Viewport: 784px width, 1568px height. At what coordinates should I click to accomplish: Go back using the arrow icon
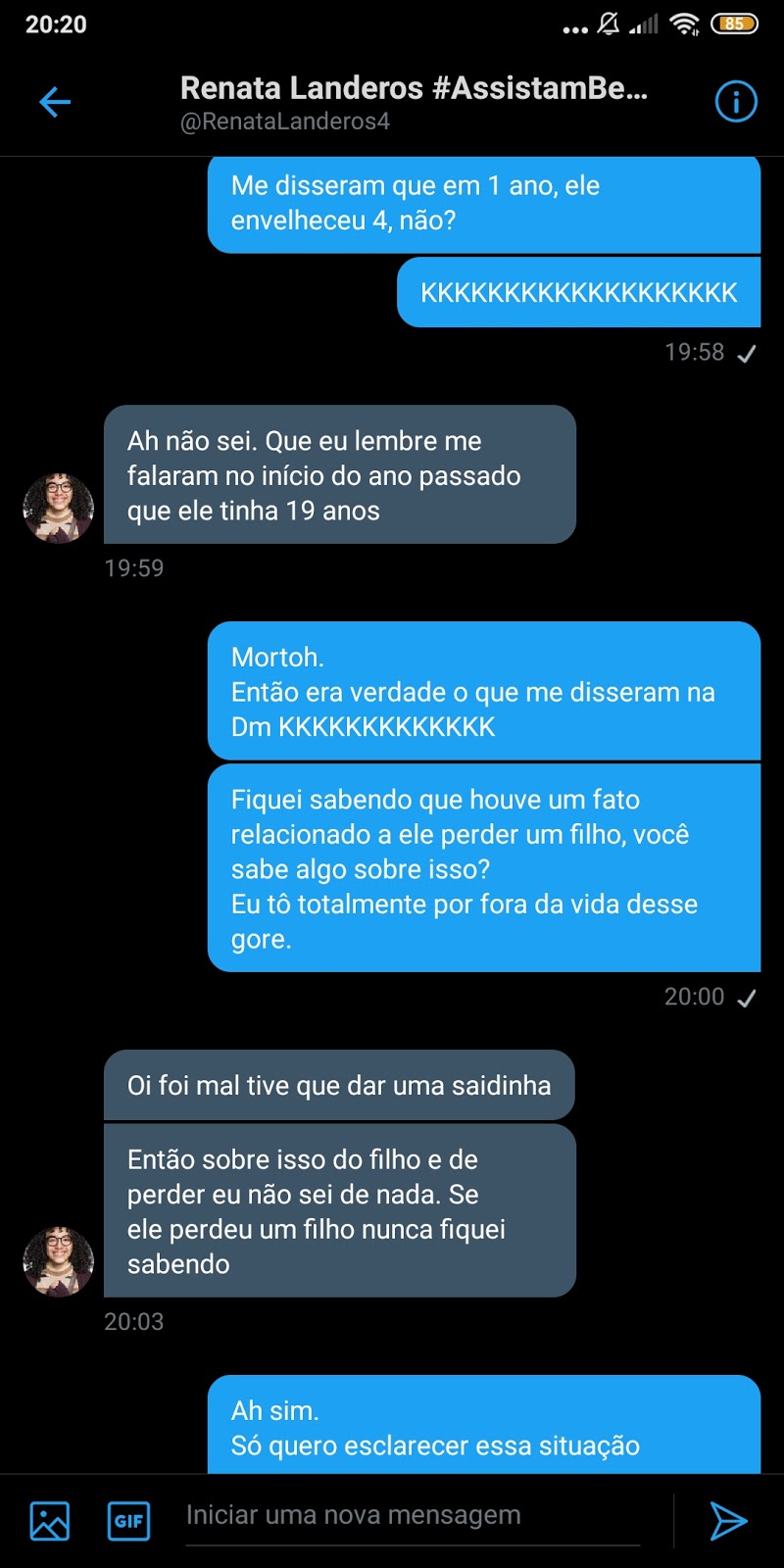55,102
